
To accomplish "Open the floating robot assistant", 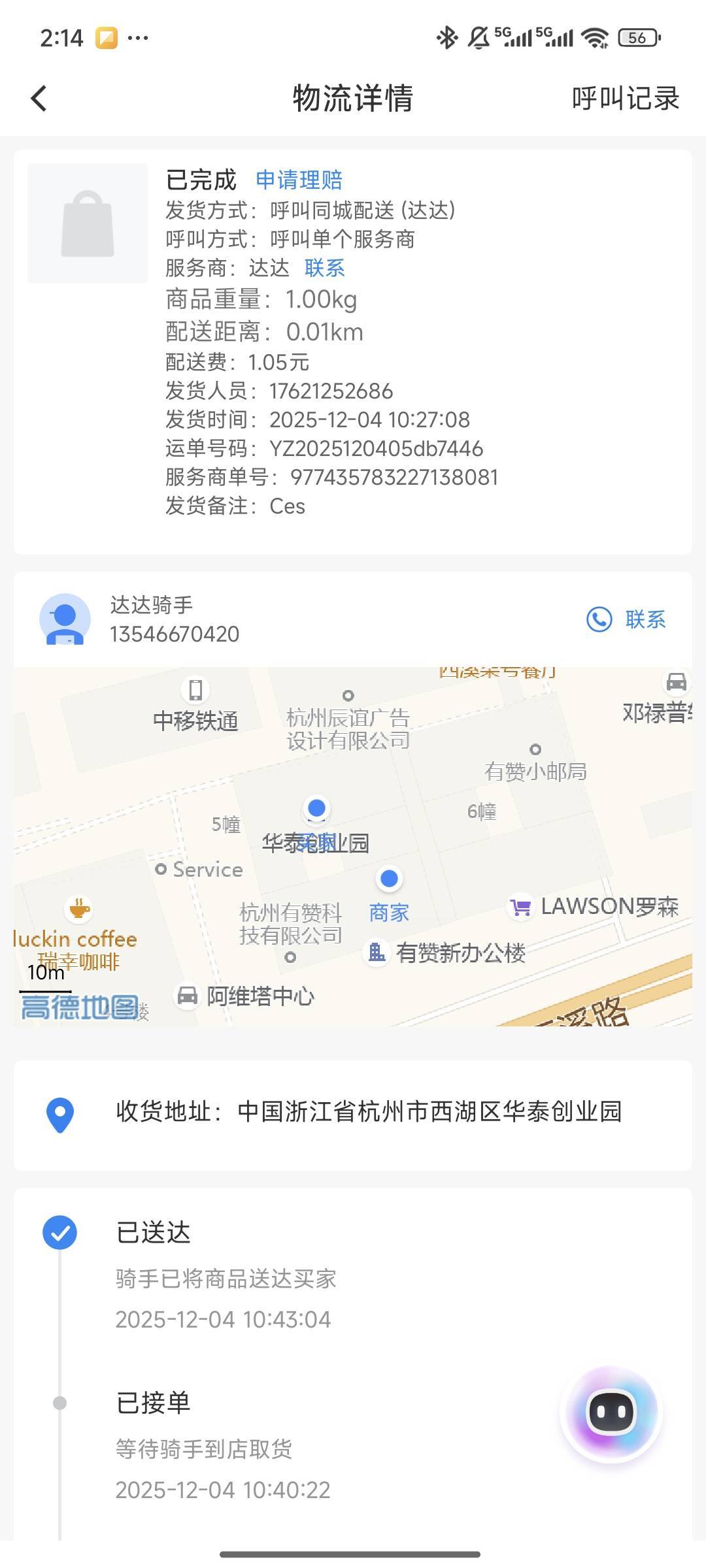I will 612,1413.
